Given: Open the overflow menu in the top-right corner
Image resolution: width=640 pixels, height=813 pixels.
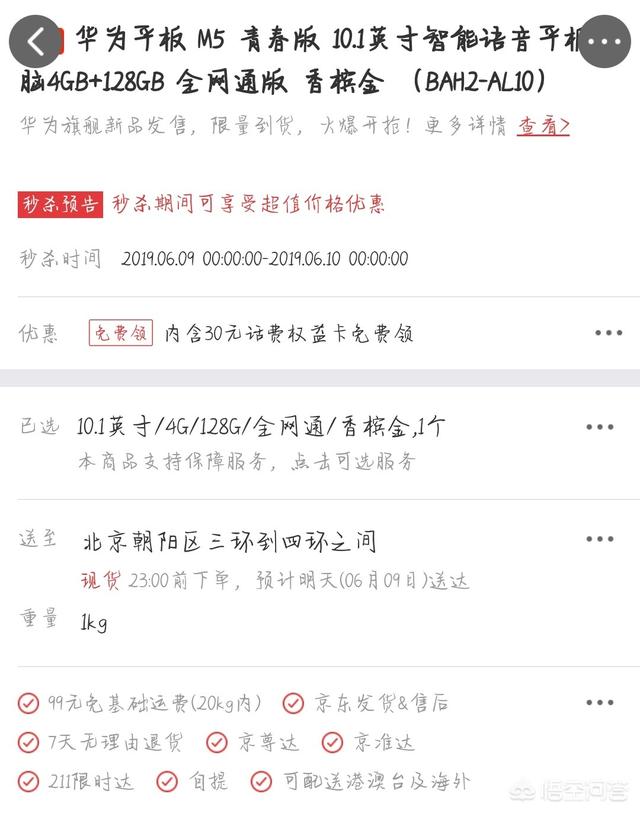Looking at the screenshot, I should [x=606, y=43].
